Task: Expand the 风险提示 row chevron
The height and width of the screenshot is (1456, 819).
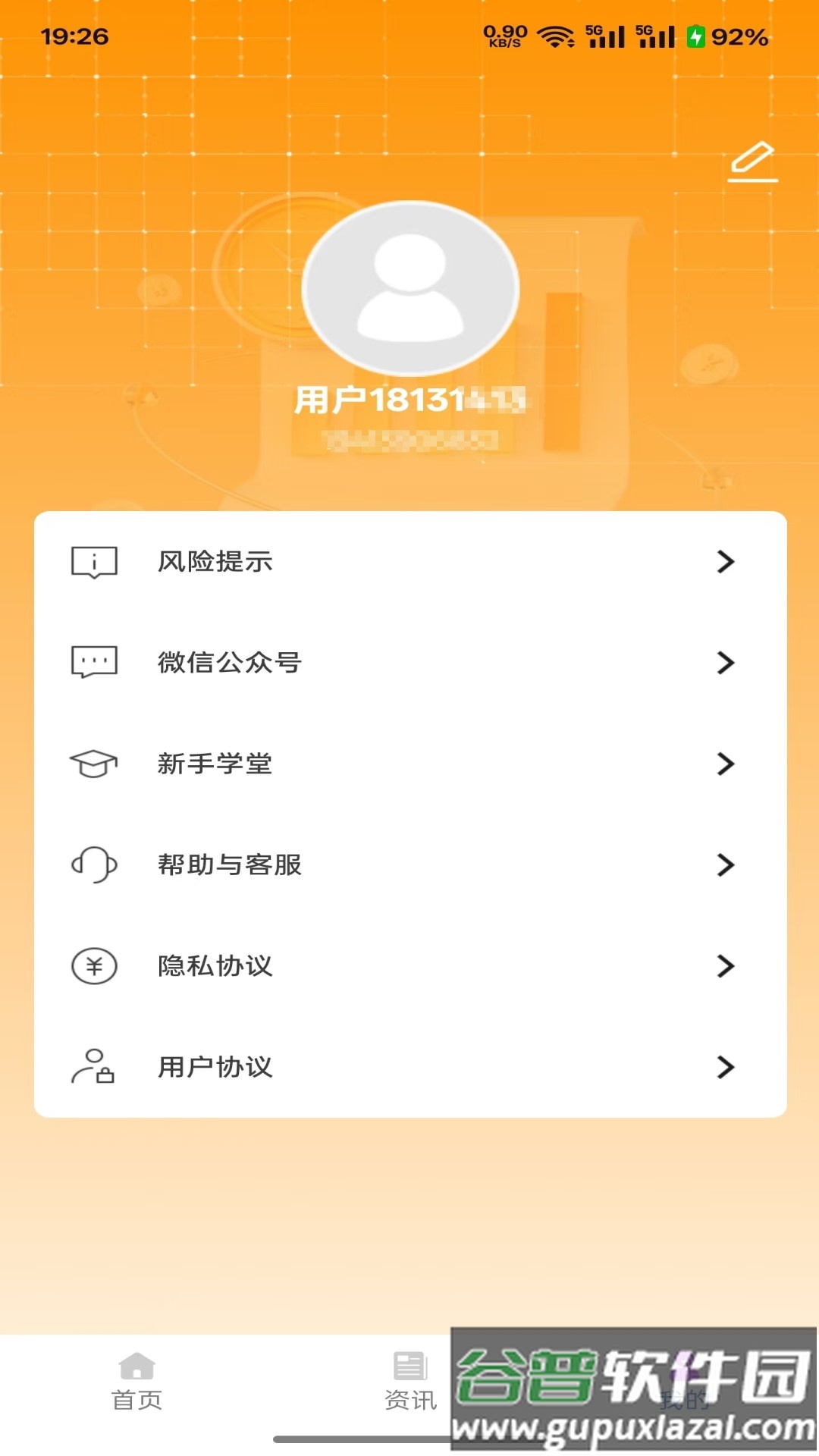Action: [x=726, y=562]
